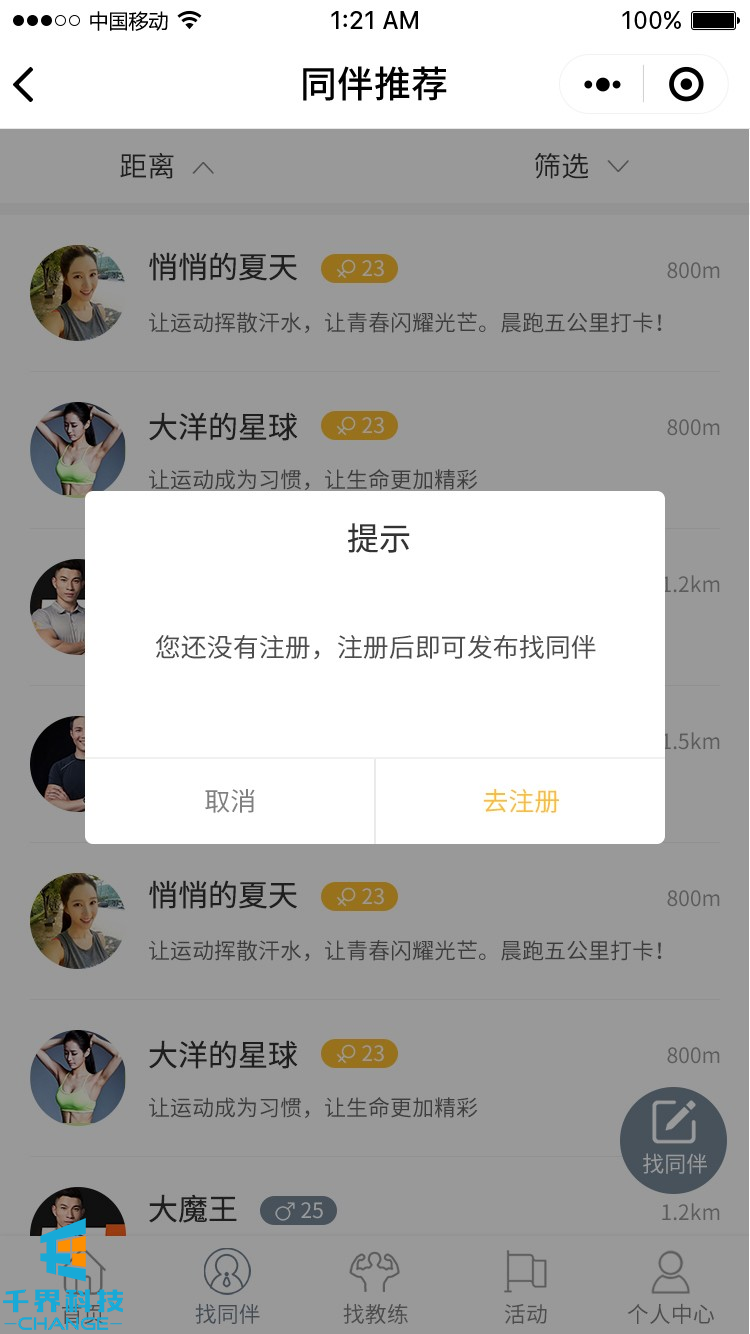Viewport: 750px width, 1334px height.
Task: Tap the floating 找同伴 publish button
Action: (x=673, y=1140)
